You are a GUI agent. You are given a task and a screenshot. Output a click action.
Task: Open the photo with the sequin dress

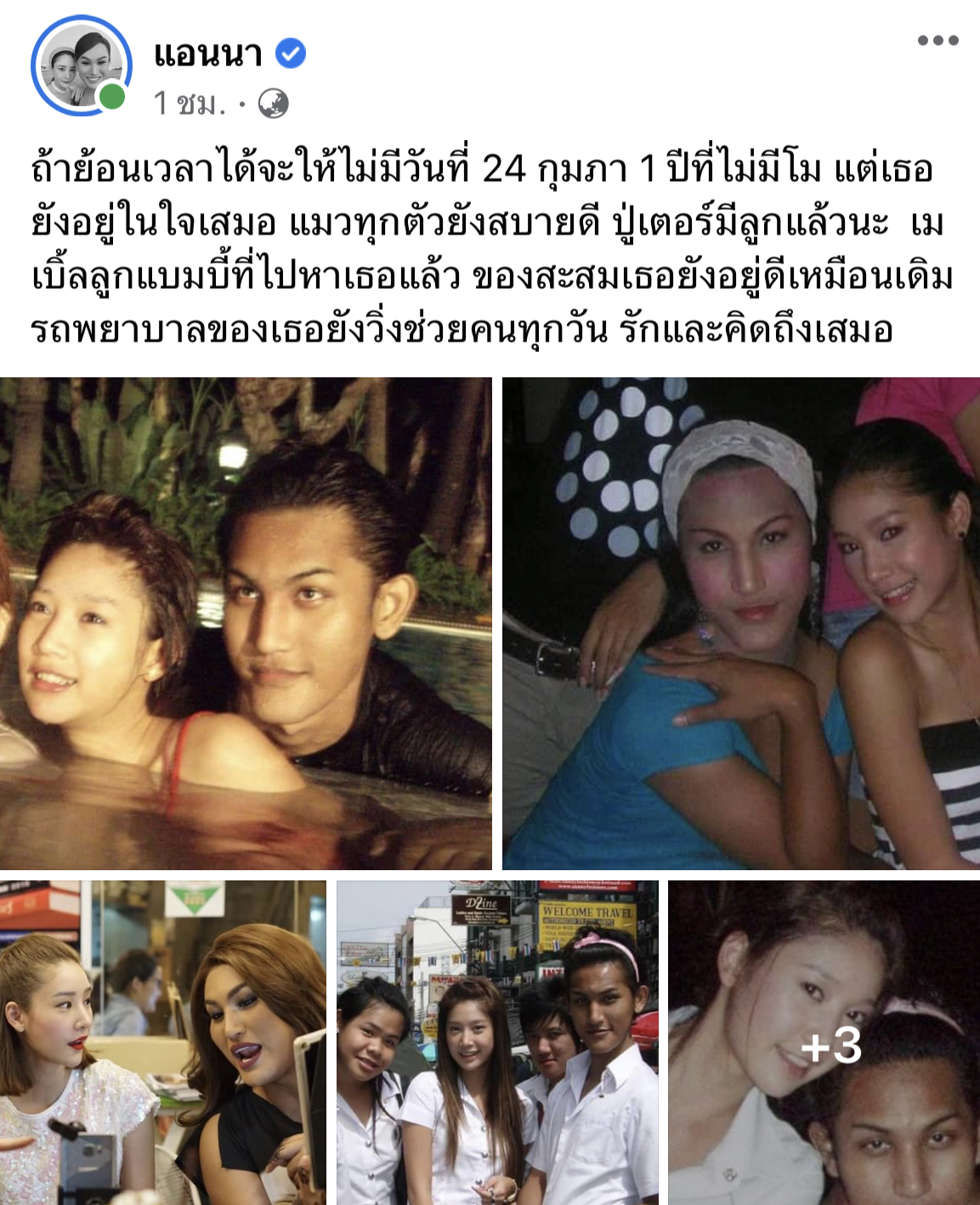point(162,1042)
